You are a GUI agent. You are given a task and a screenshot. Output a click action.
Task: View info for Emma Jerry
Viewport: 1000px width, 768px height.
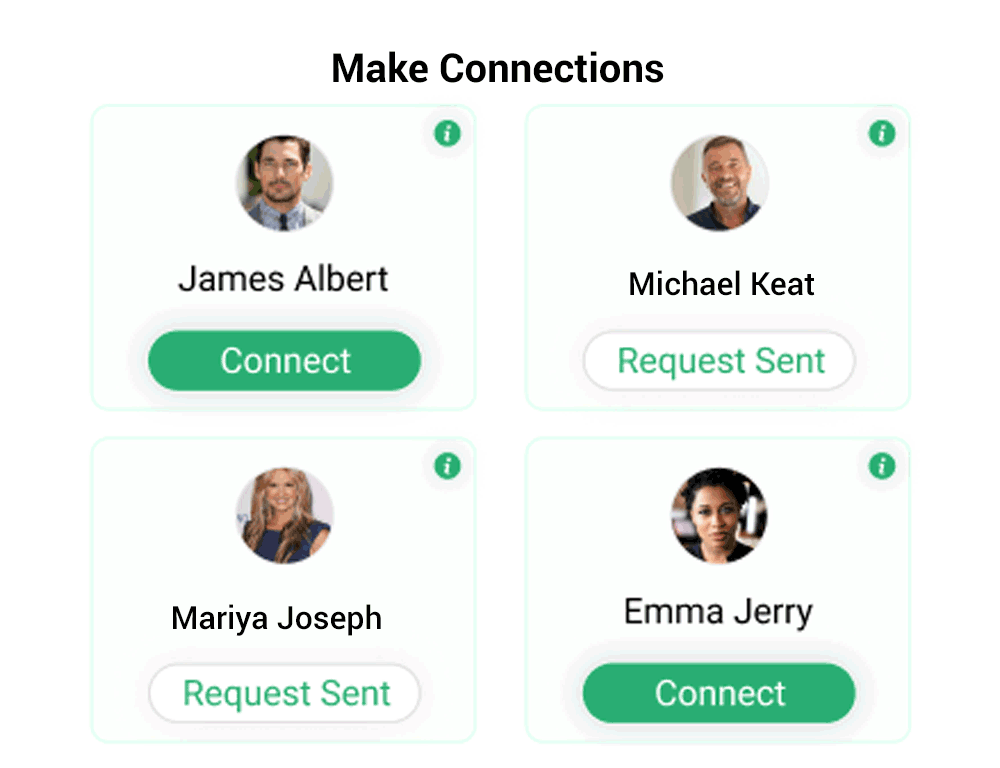[881, 466]
